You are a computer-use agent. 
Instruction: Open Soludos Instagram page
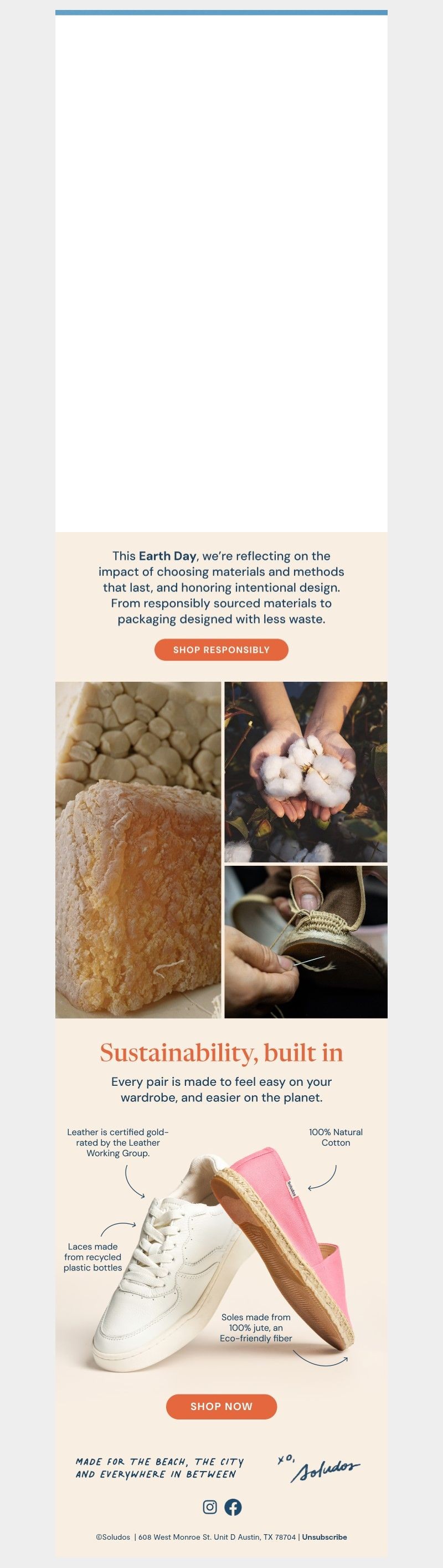click(209, 1506)
